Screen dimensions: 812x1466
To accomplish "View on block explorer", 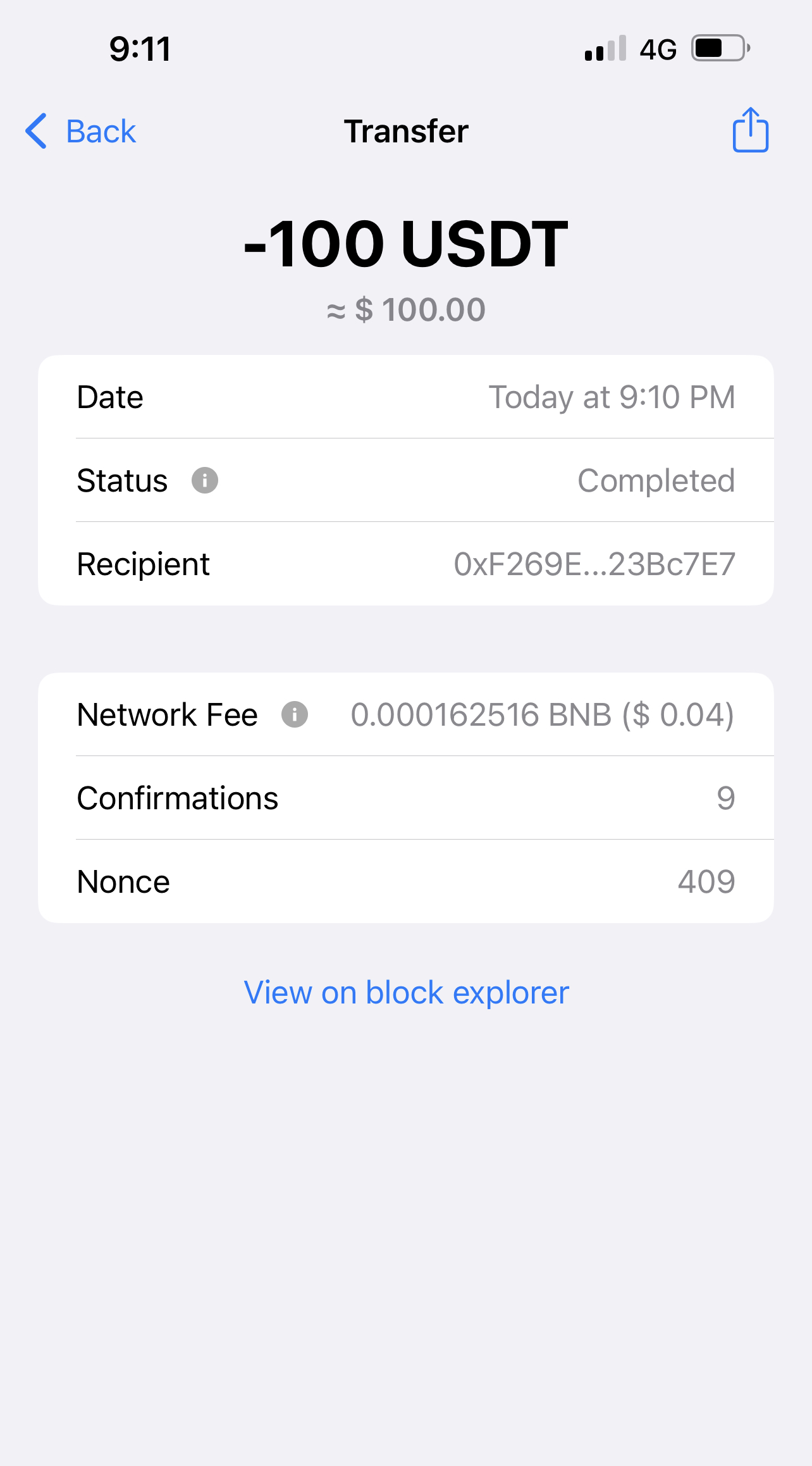I will pos(406,992).
